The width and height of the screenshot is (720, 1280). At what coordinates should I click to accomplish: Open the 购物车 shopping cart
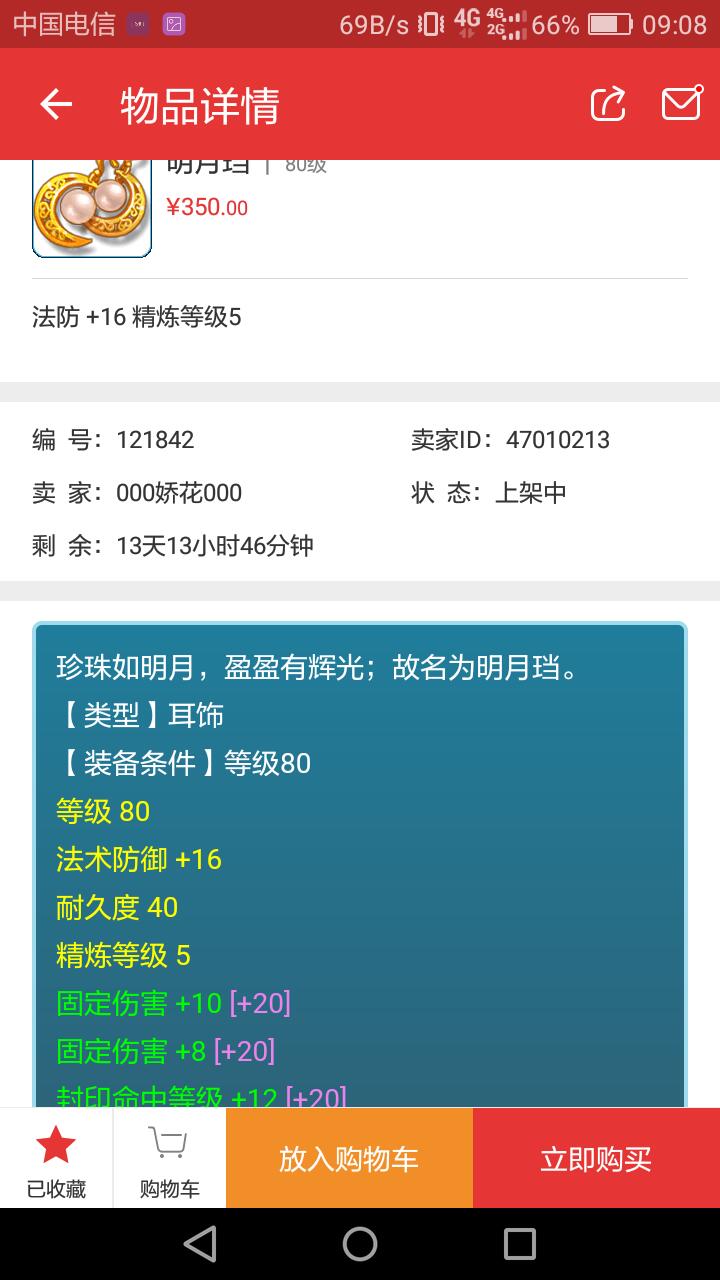(x=169, y=1160)
